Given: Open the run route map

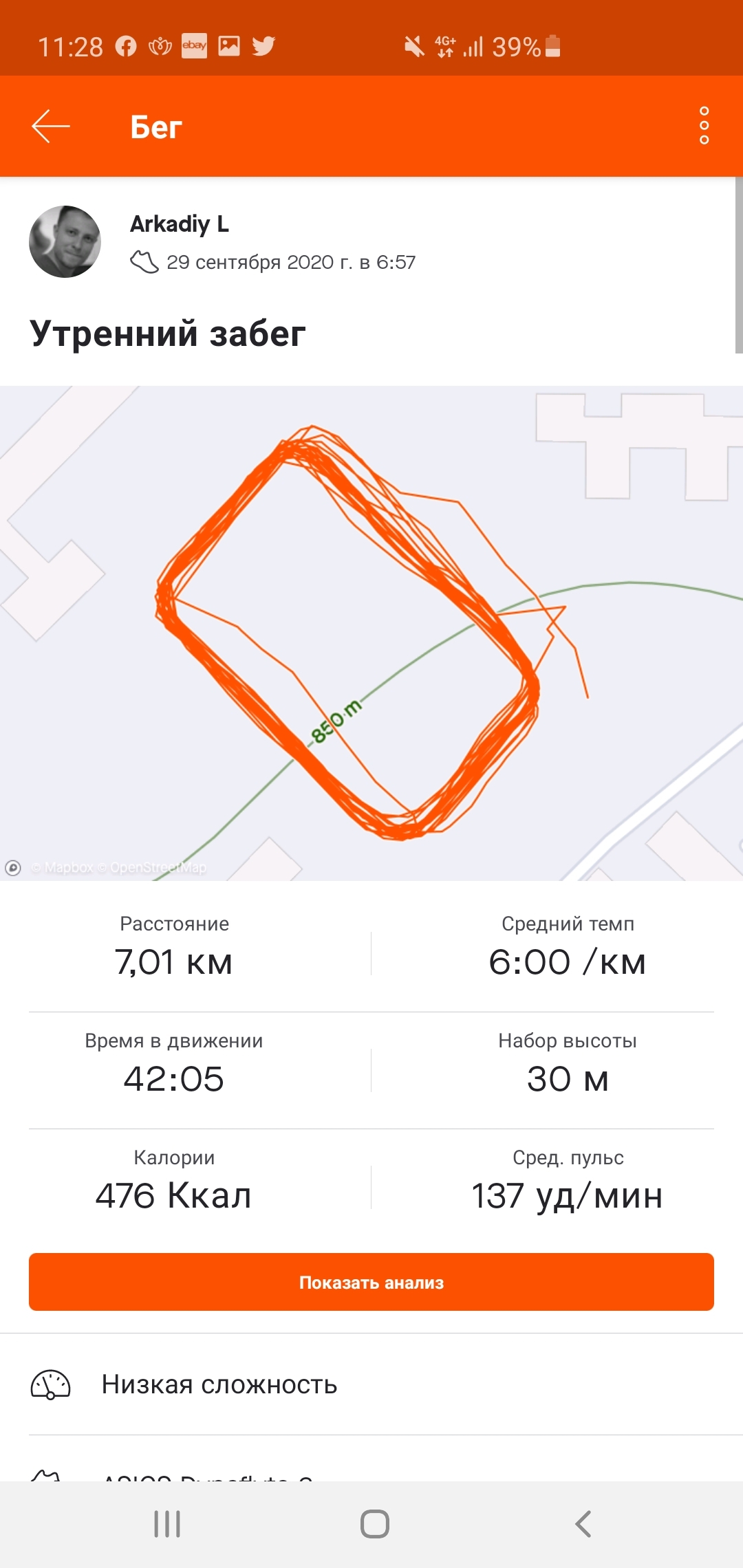Looking at the screenshot, I should coord(371,633).
